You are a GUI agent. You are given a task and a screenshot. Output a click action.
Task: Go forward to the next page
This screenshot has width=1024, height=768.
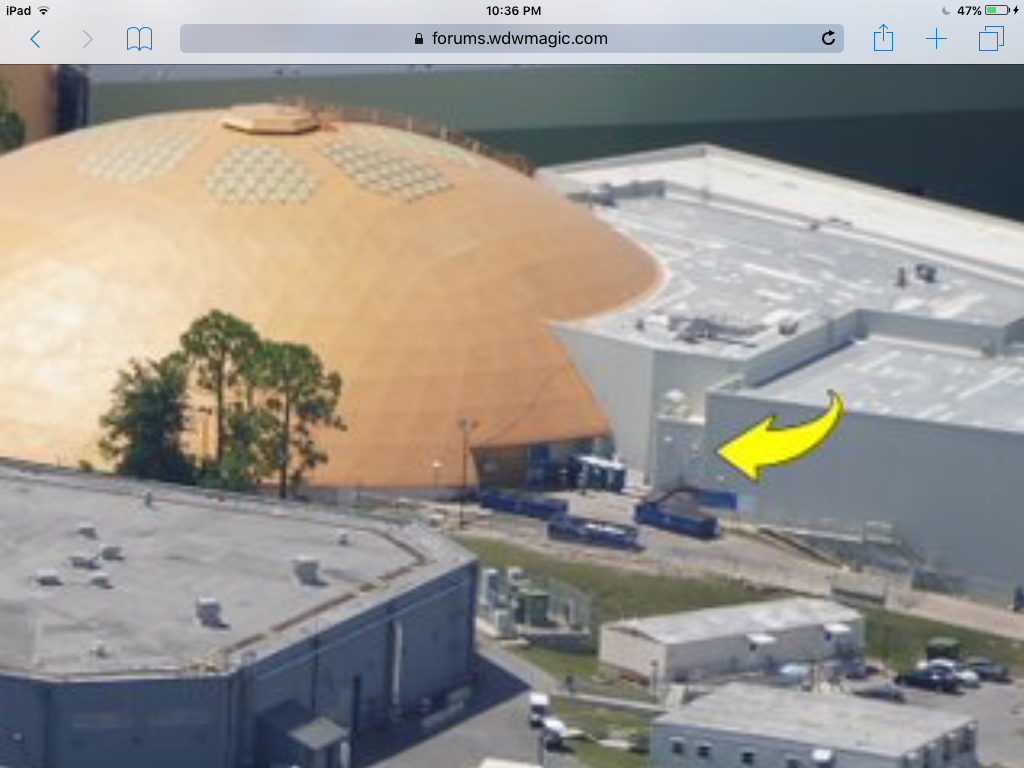coord(87,39)
